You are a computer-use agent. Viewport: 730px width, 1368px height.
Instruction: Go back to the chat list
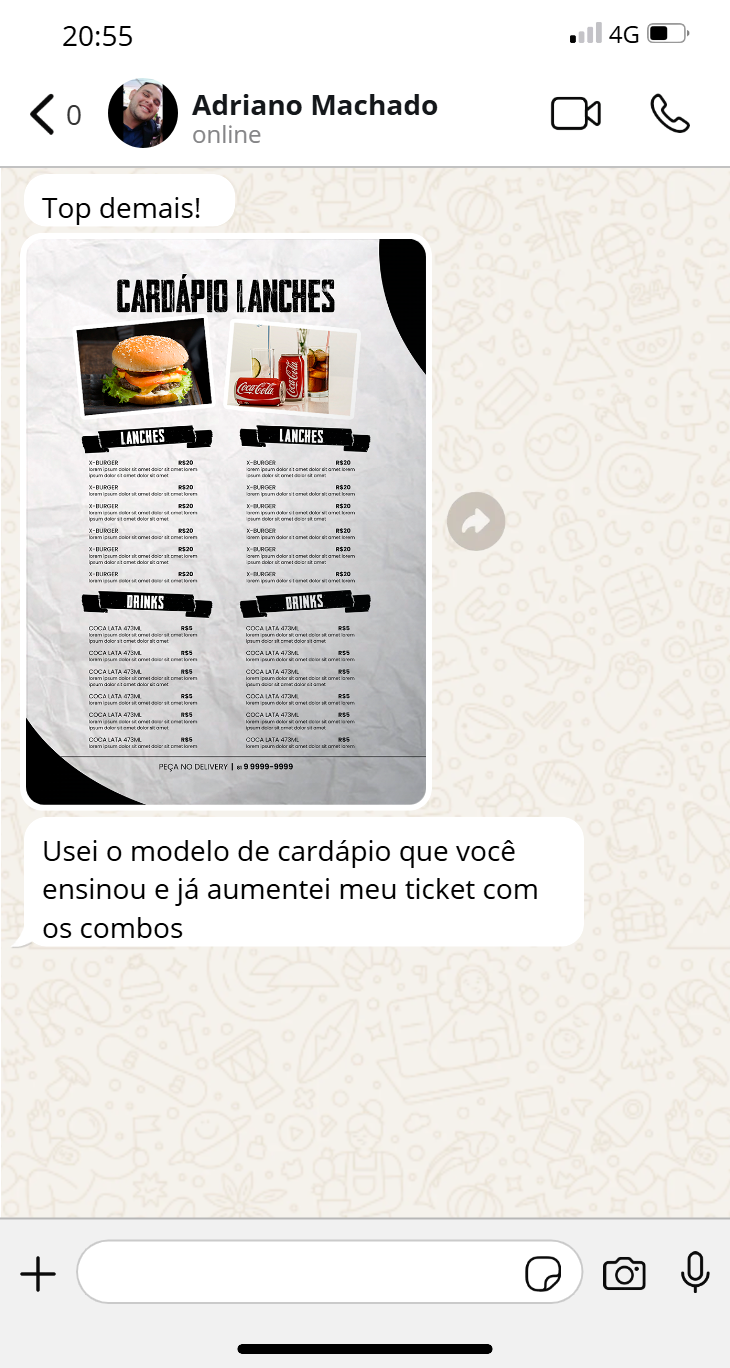click(42, 115)
